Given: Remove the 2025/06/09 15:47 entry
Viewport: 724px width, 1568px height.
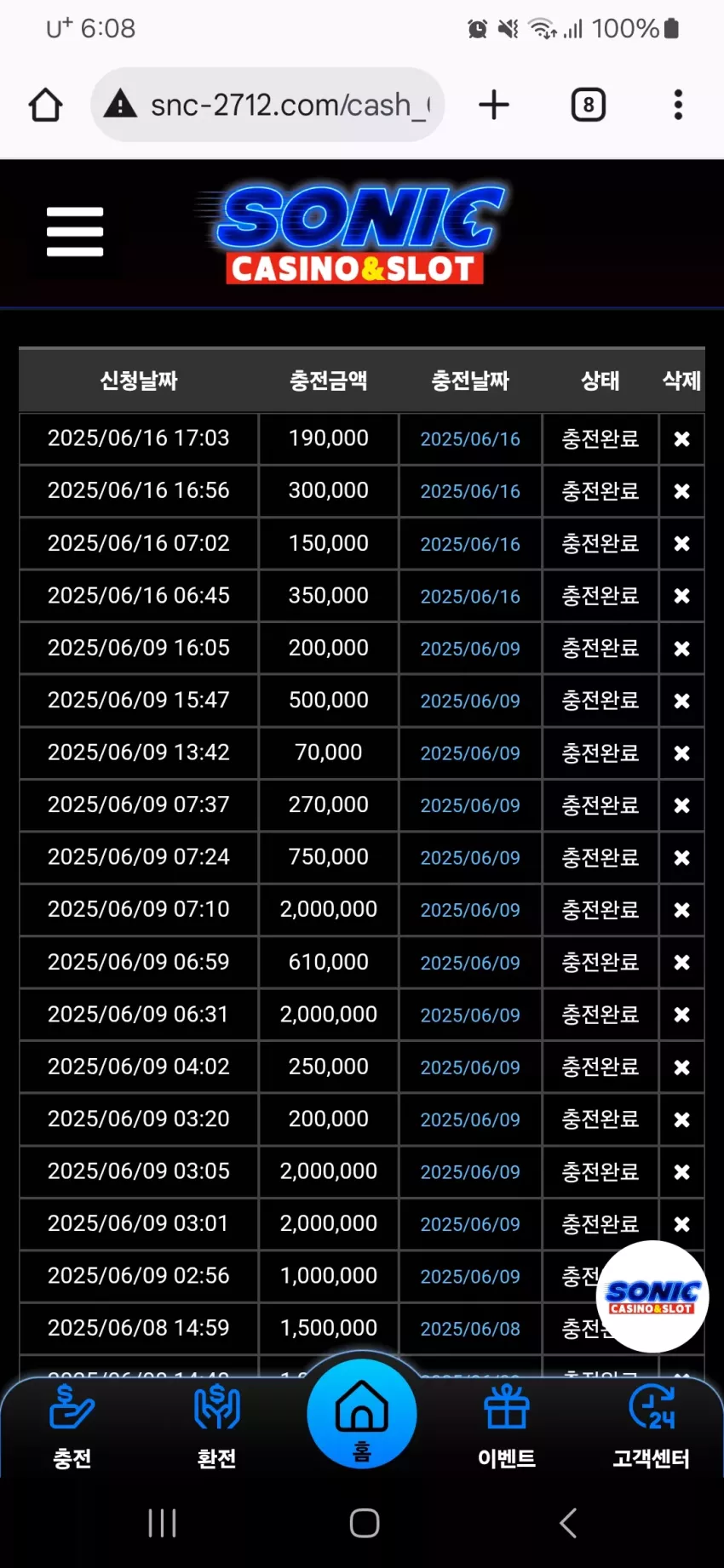Looking at the screenshot, I should tap(681, 701).
